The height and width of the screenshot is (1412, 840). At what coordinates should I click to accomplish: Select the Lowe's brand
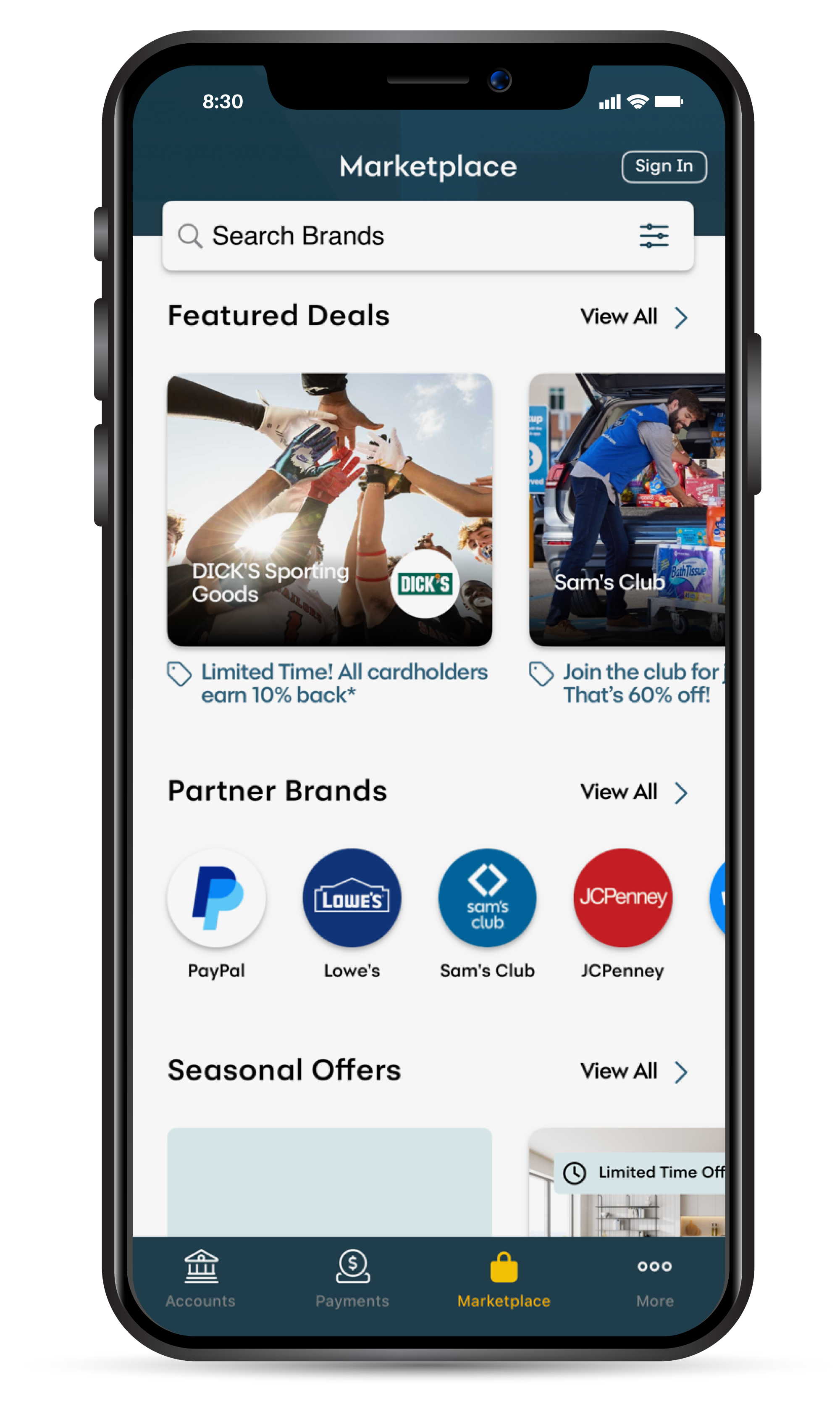[x=352, y=898]
